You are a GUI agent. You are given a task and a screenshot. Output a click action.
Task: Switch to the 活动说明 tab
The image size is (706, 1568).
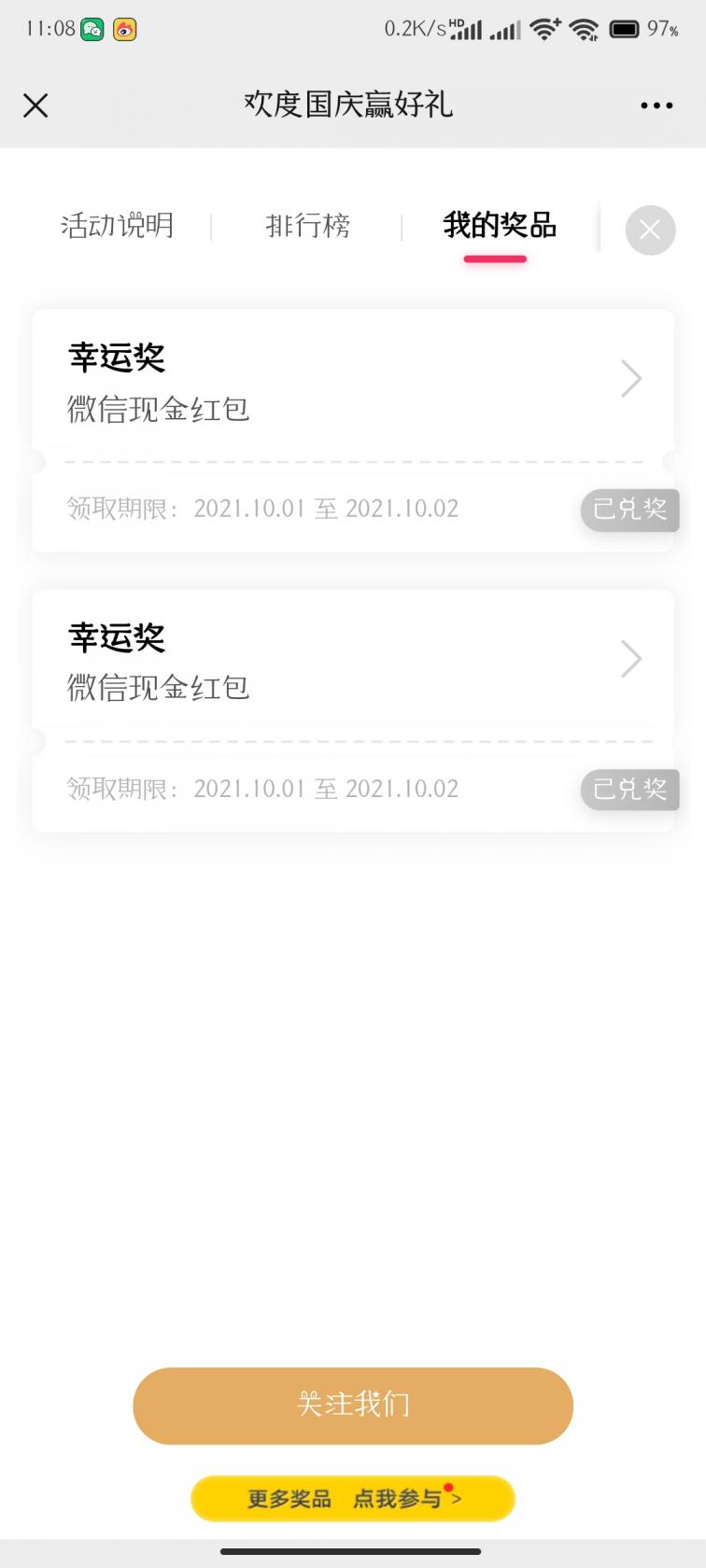[116, 226]
